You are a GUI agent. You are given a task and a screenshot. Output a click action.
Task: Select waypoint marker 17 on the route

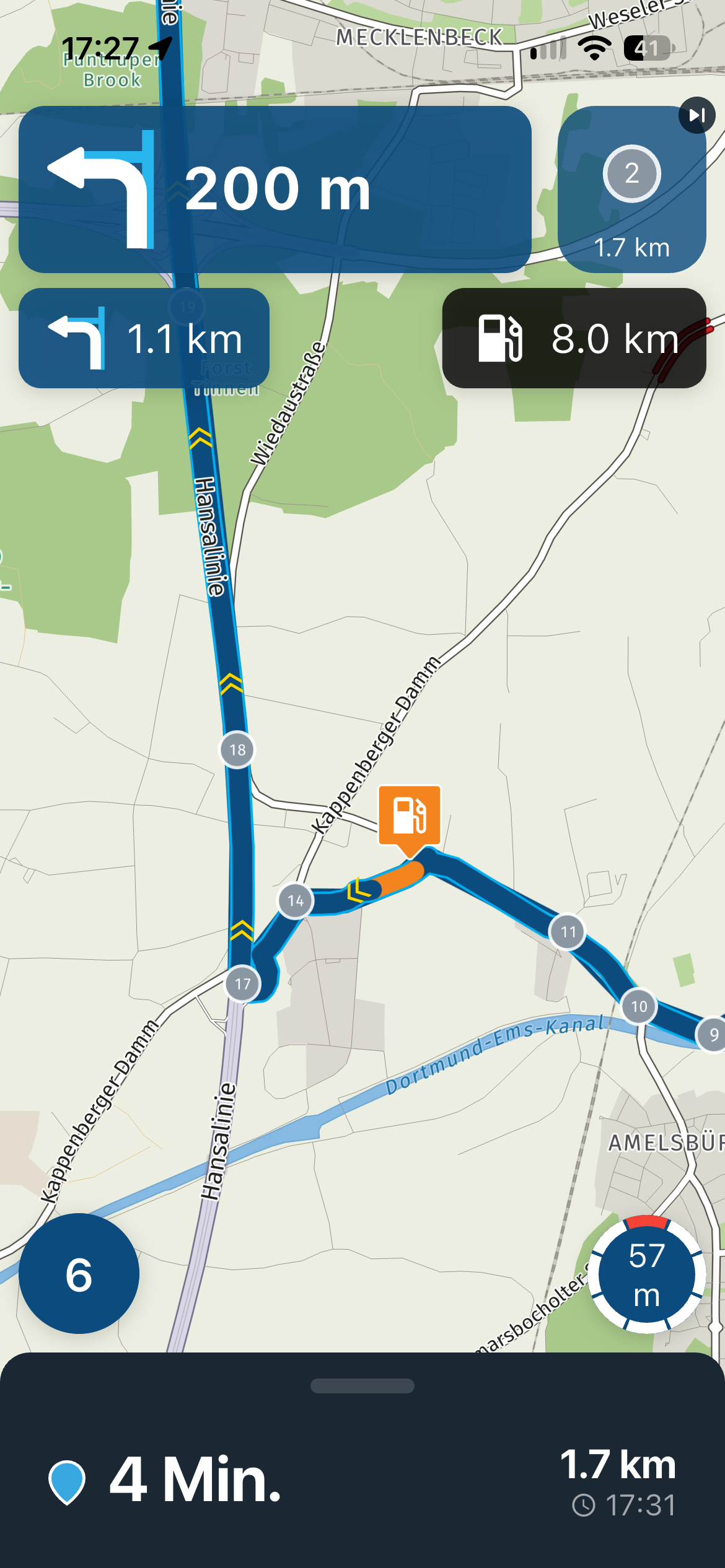coord(242,983)
